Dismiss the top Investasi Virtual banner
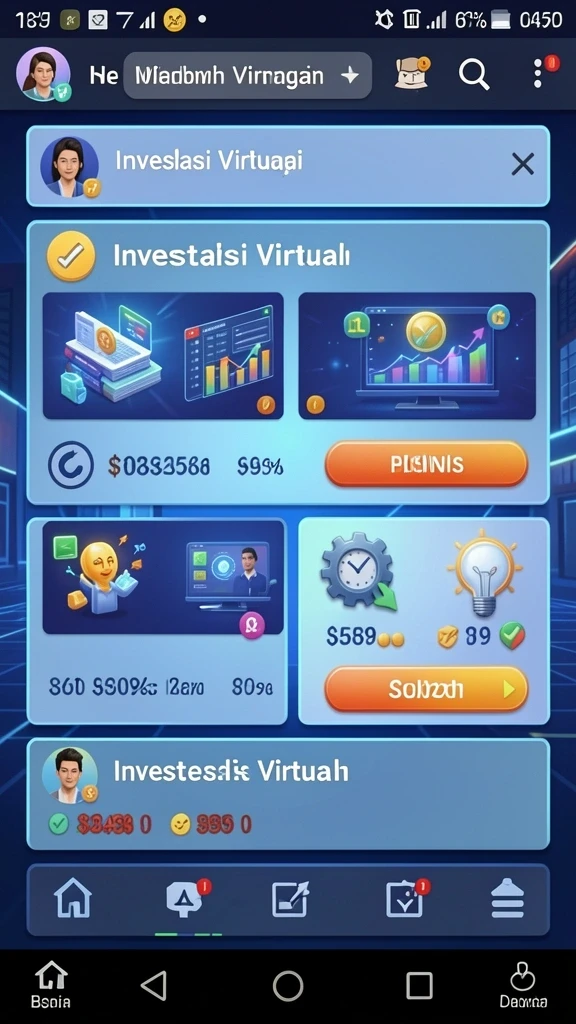This screenshot has height=1024, width=576. click(522, 165)
